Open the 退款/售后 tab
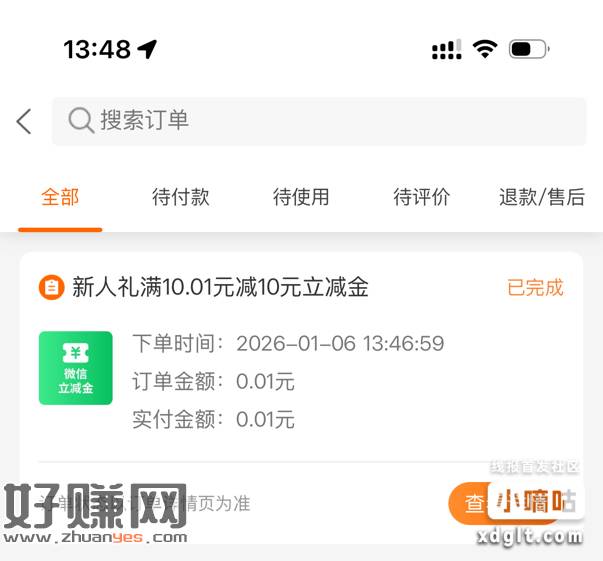 click(541, 197)
